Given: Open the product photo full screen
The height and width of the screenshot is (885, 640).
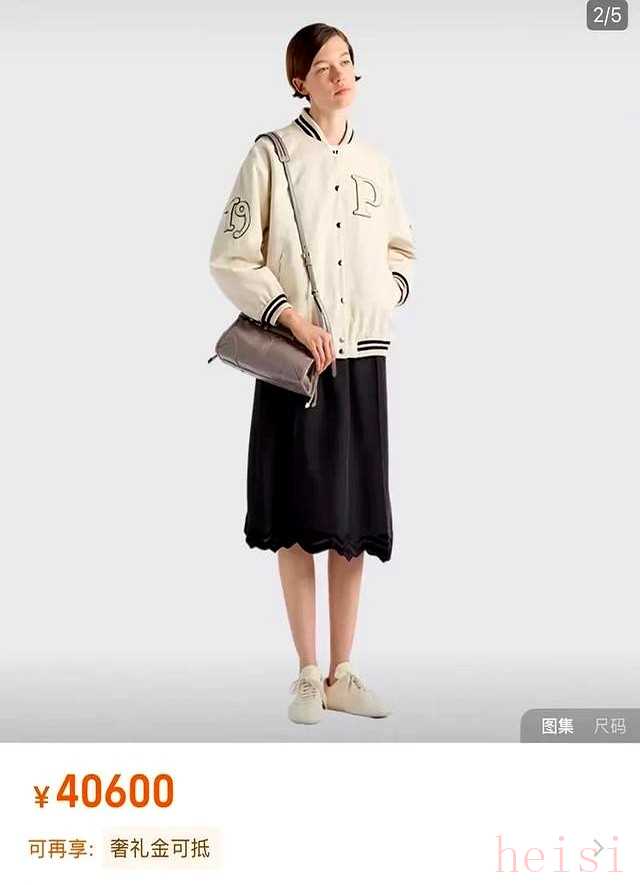Looking at the screenshot, I should click(x=318, y=380).
